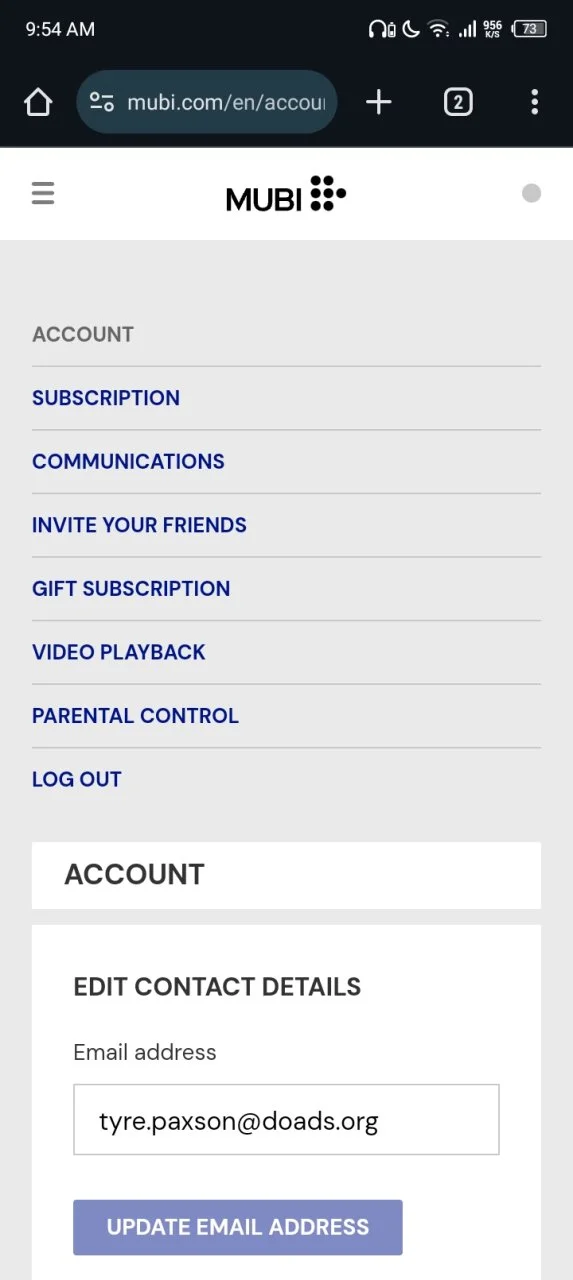The height and width of the screenshot is (1280, 573).
Task: Open the Subscription settings link
Action: [x=106, y=398]
